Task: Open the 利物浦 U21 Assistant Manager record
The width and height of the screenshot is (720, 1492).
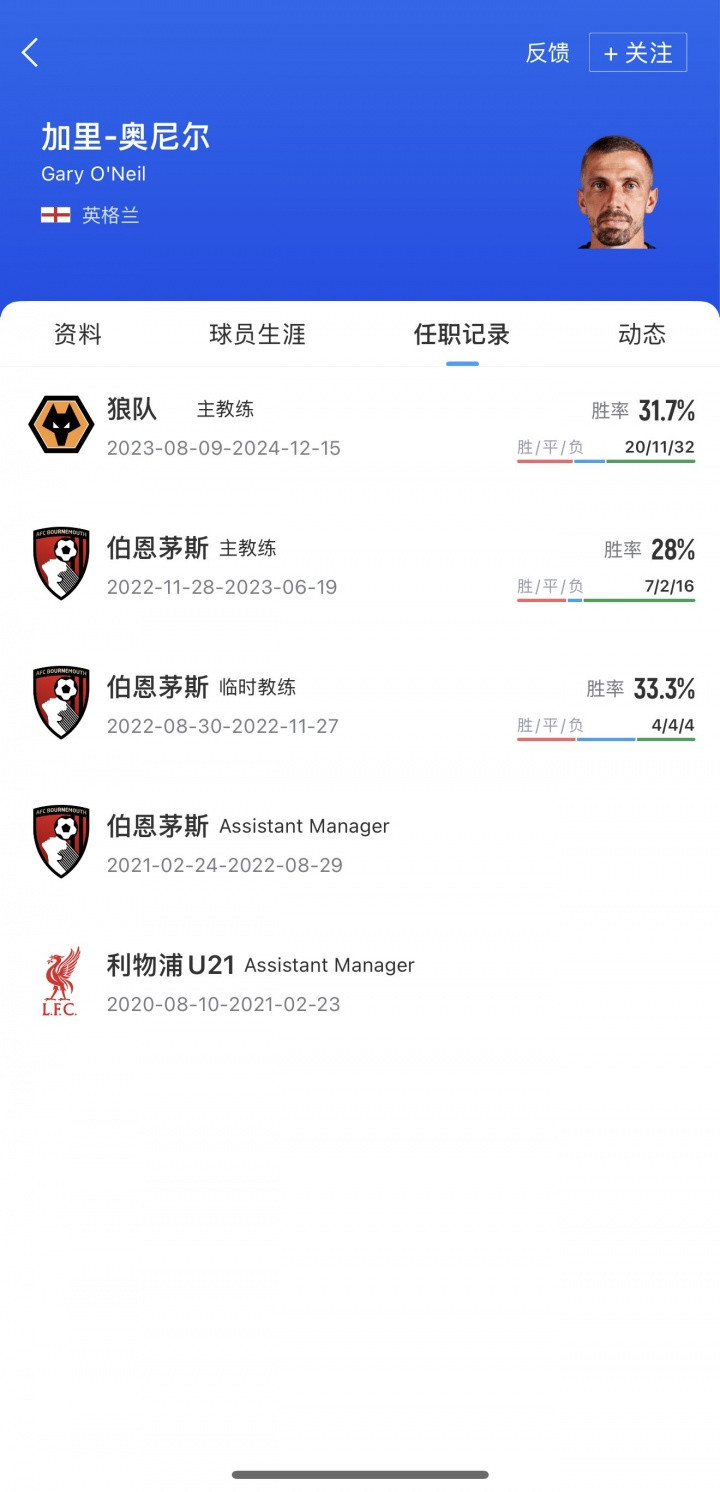Action: click(360, 983)
